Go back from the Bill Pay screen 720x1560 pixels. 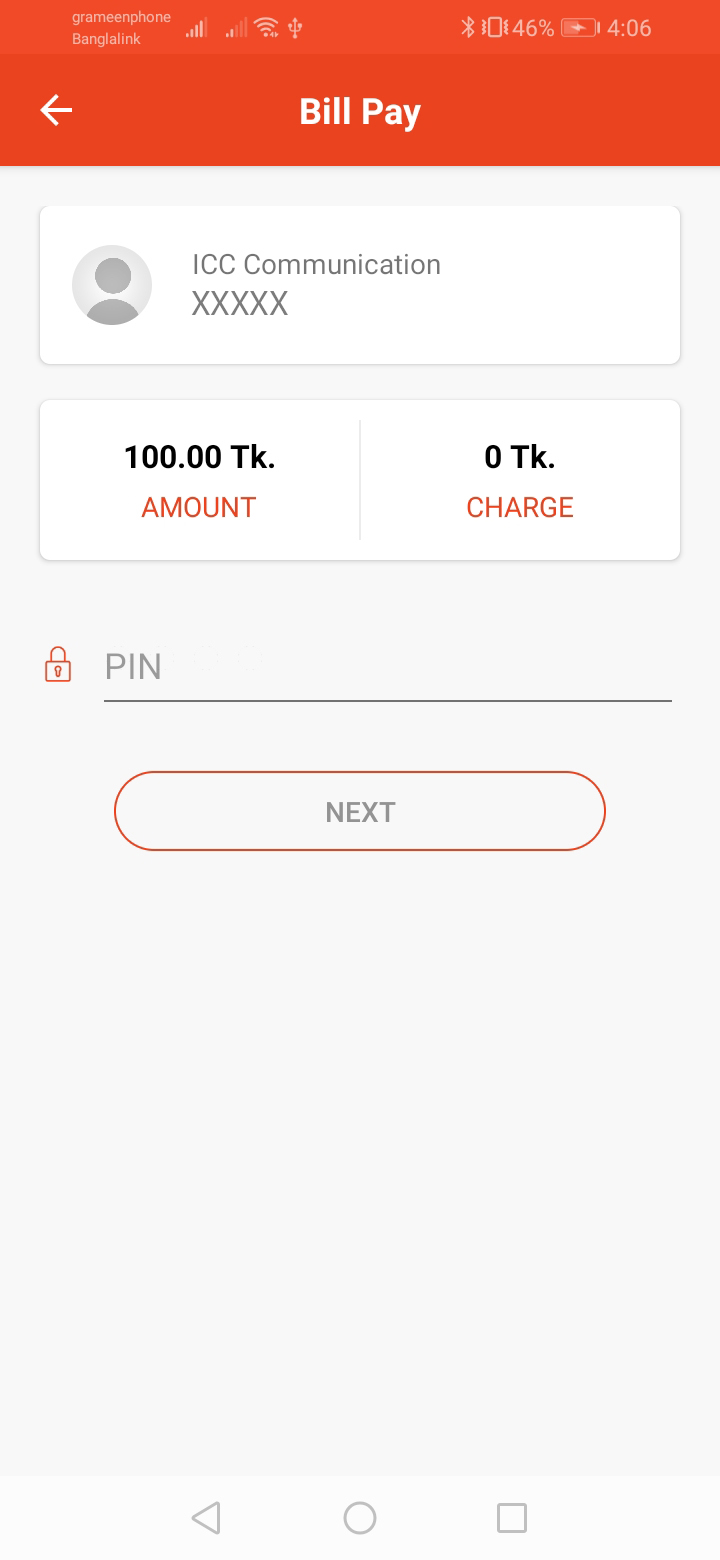(56, 110)
